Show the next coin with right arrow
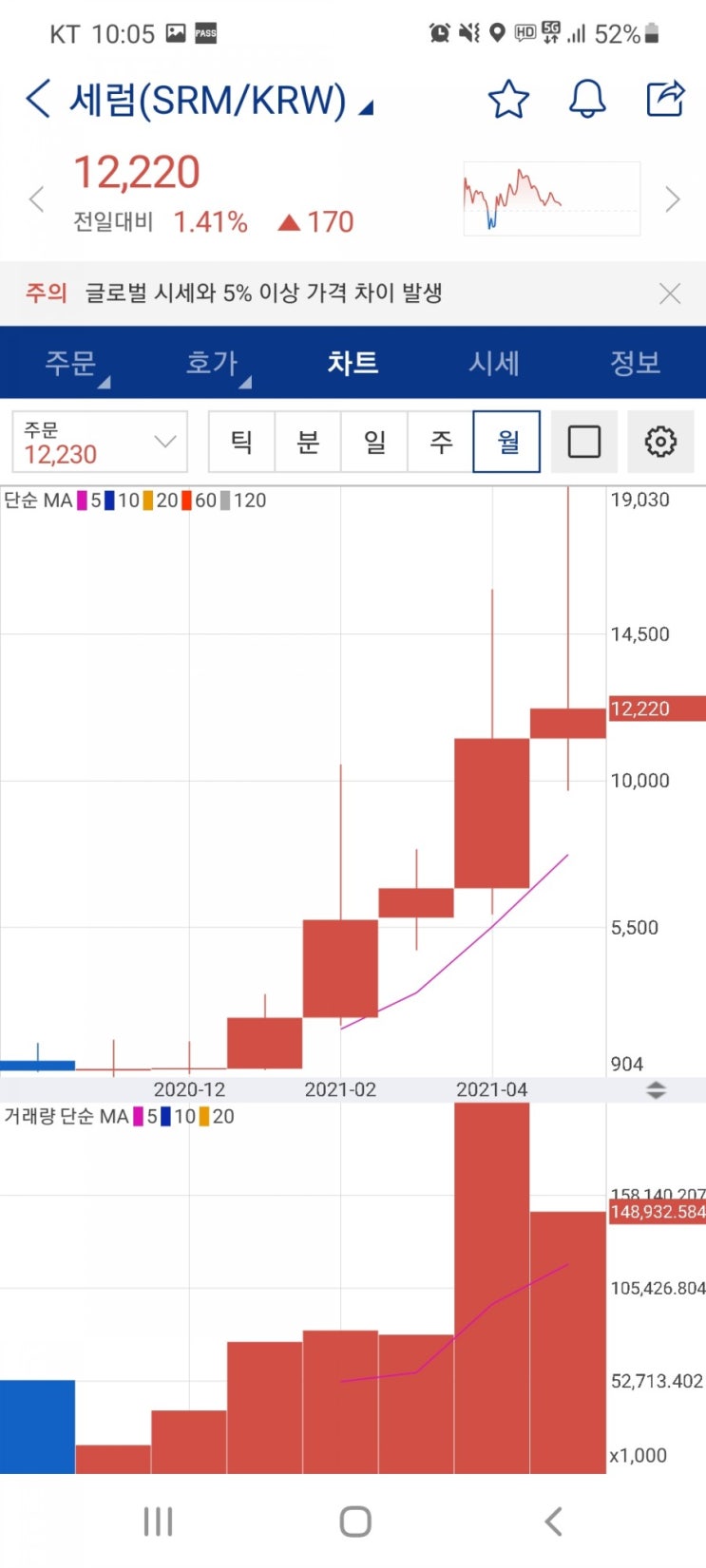Image resolution: width=706 pixels, height=1568 pixels. pyautogui.click(x=673, y=199)
